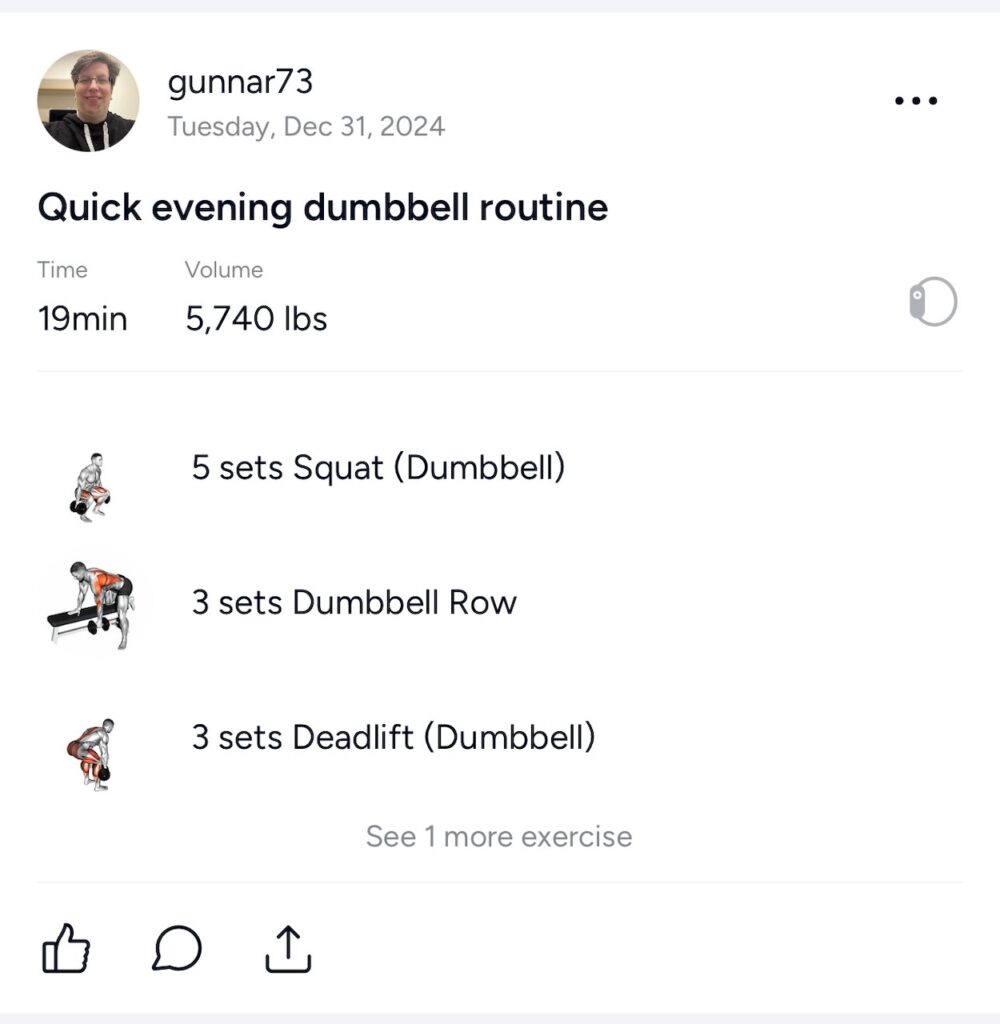1000x1024 pixels.
Task: Open the three-dot overflow menu
Action: tap(916, 101)
